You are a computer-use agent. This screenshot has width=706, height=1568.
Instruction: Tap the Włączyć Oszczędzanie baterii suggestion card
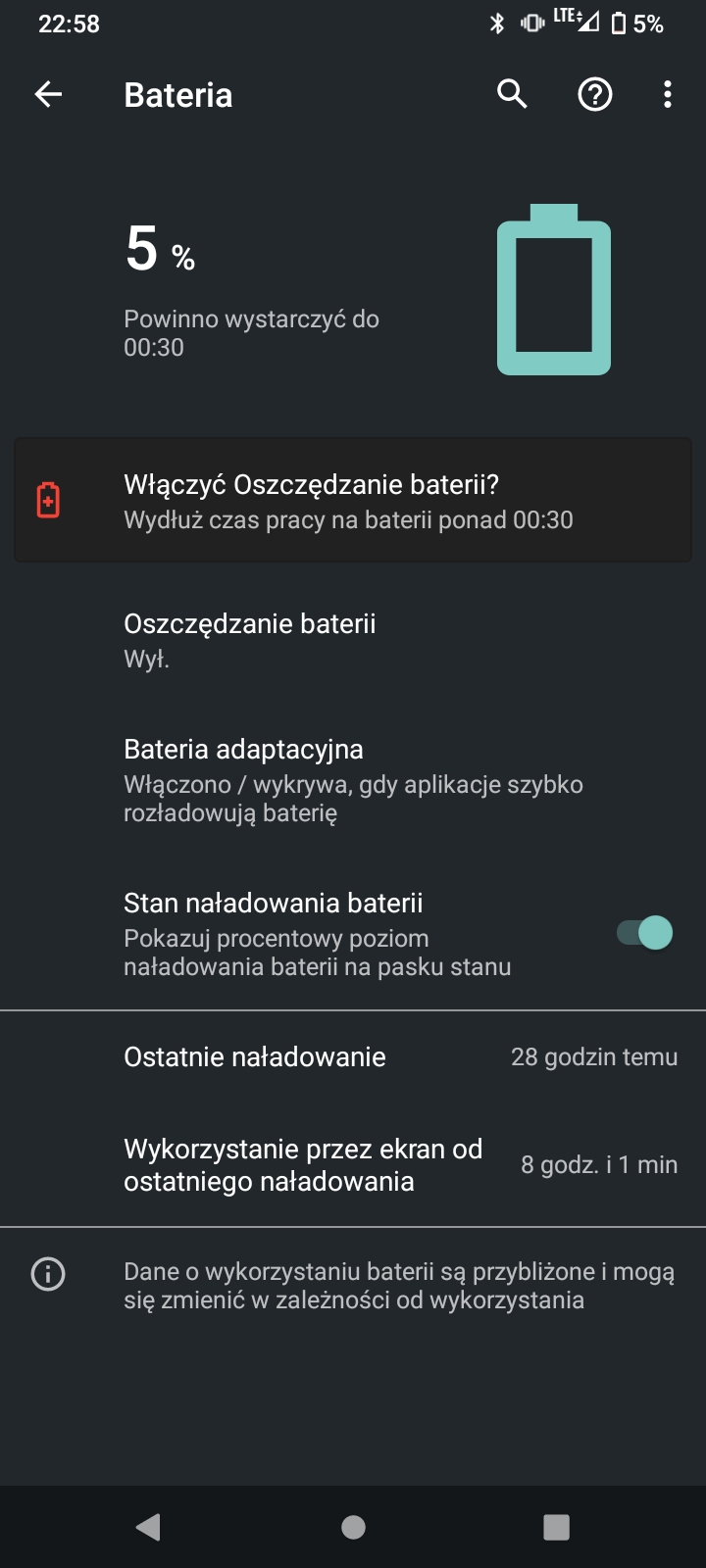353,501
